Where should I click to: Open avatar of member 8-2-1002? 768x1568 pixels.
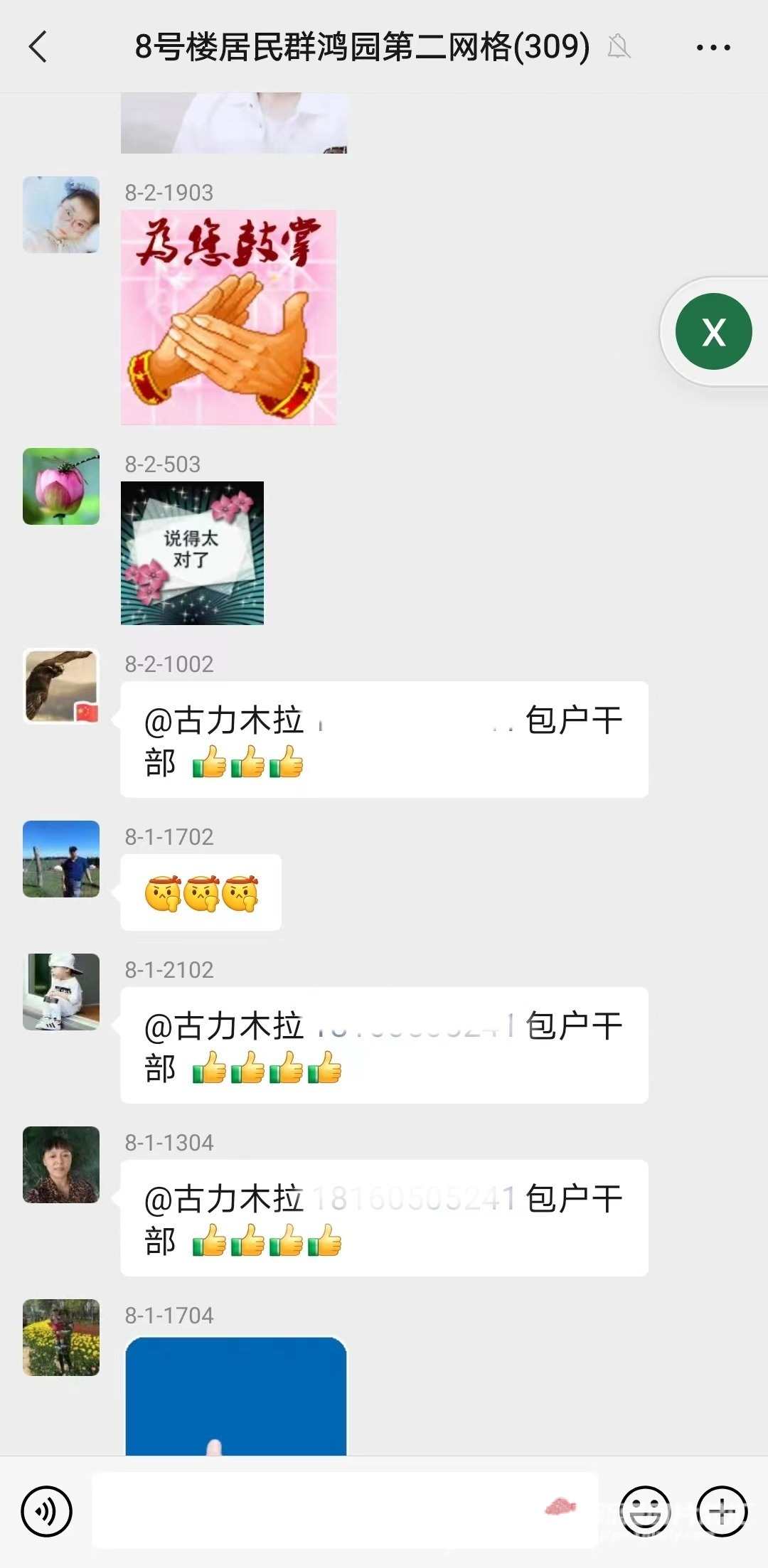tap(61, 686)
